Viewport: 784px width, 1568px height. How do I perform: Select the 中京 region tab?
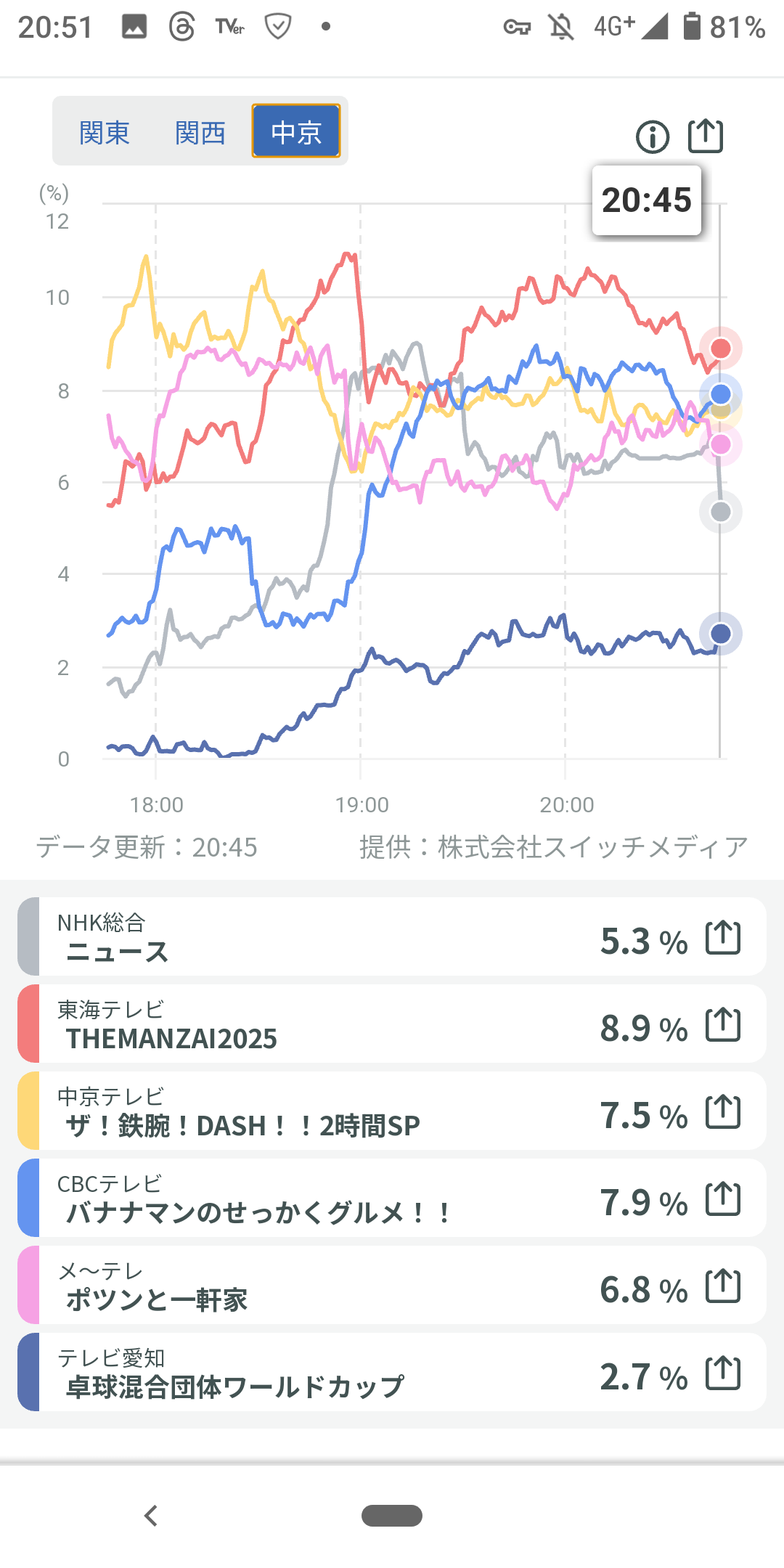[296, 131]
